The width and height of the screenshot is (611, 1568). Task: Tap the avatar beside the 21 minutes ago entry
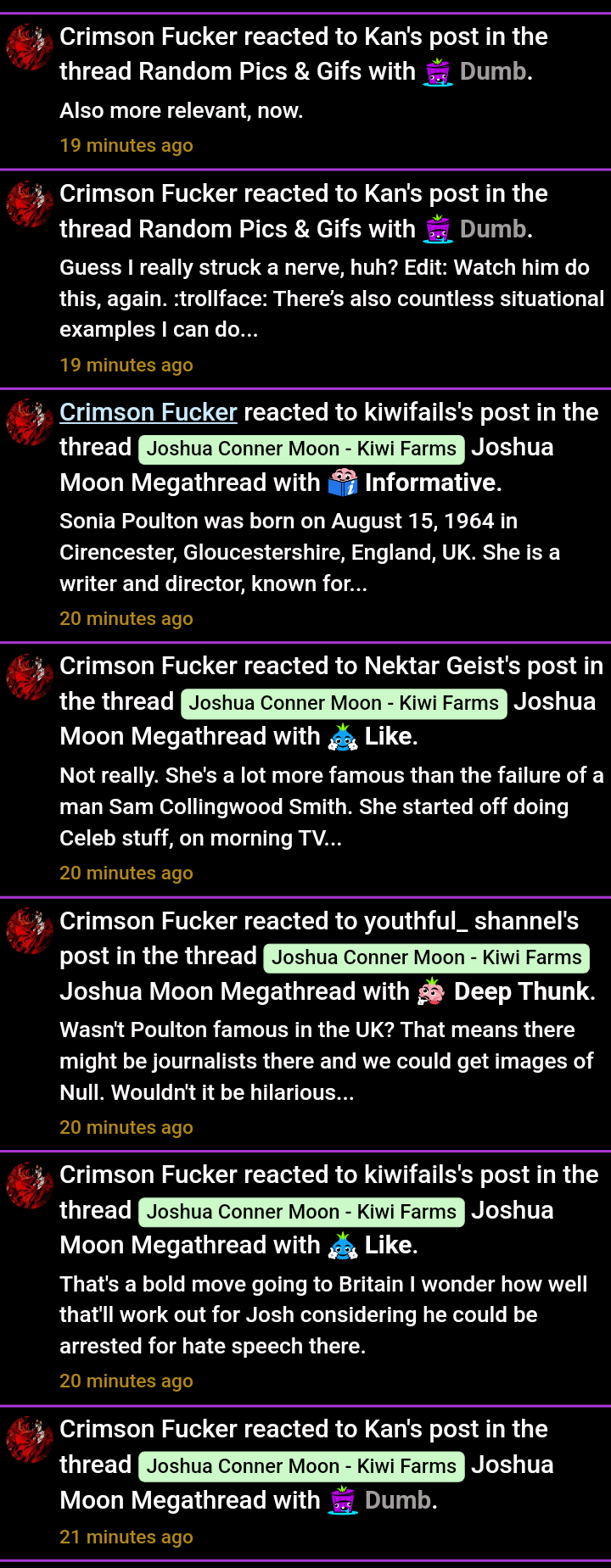pyautogui.click(x=30, y=1439)
